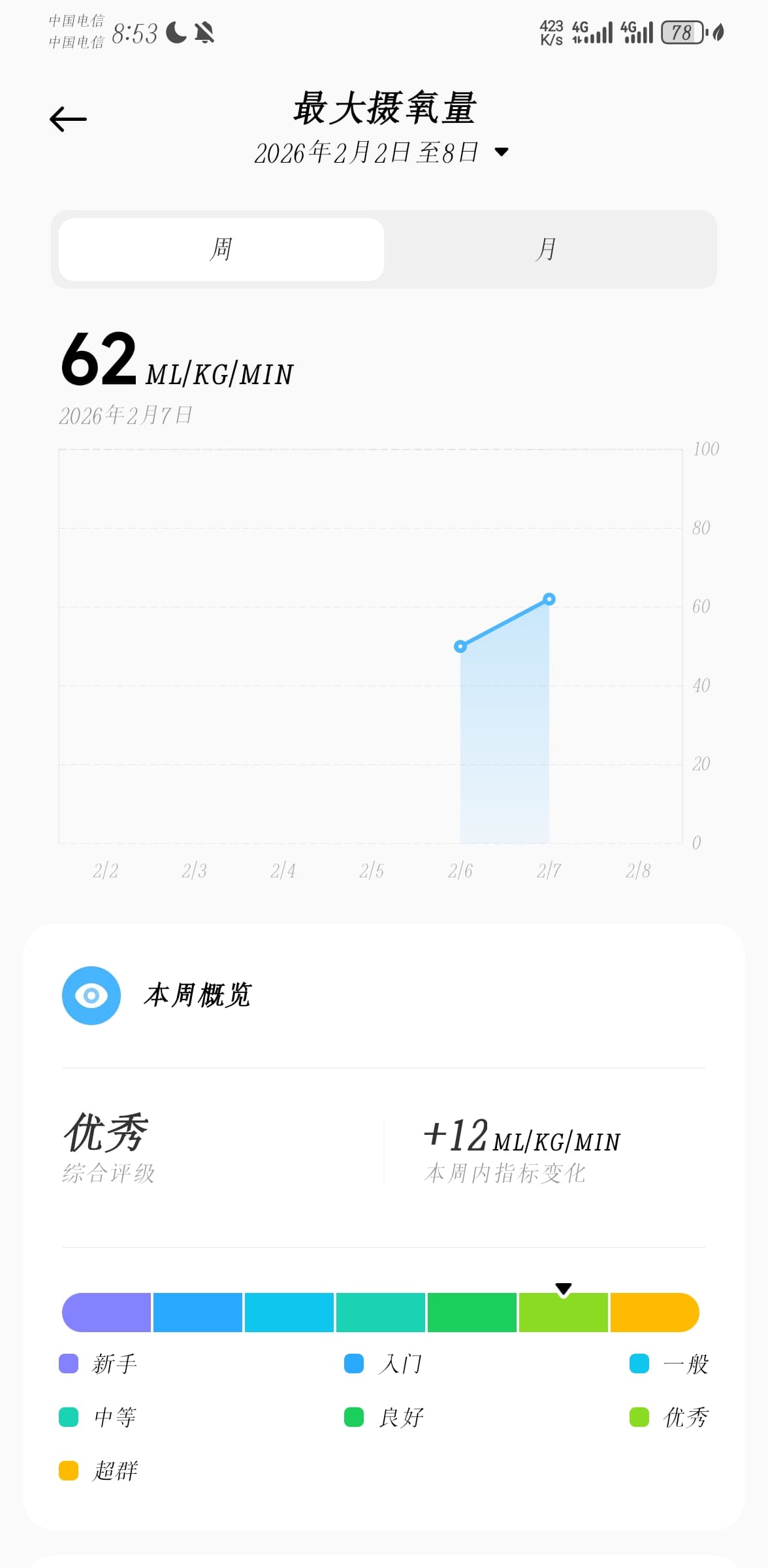Click the teal 中等 legend icon
The width and height of the screenshot is (768, 1568).
click(x=68, y=1418)
